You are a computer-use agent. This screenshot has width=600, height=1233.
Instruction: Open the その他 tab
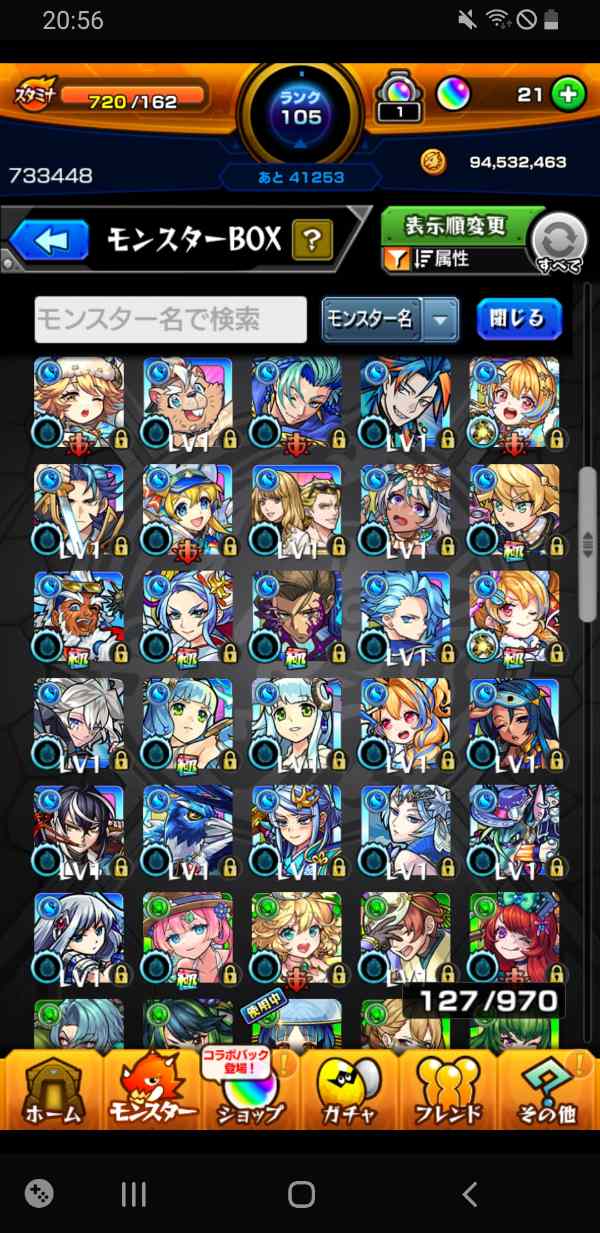pos(548,1088)
